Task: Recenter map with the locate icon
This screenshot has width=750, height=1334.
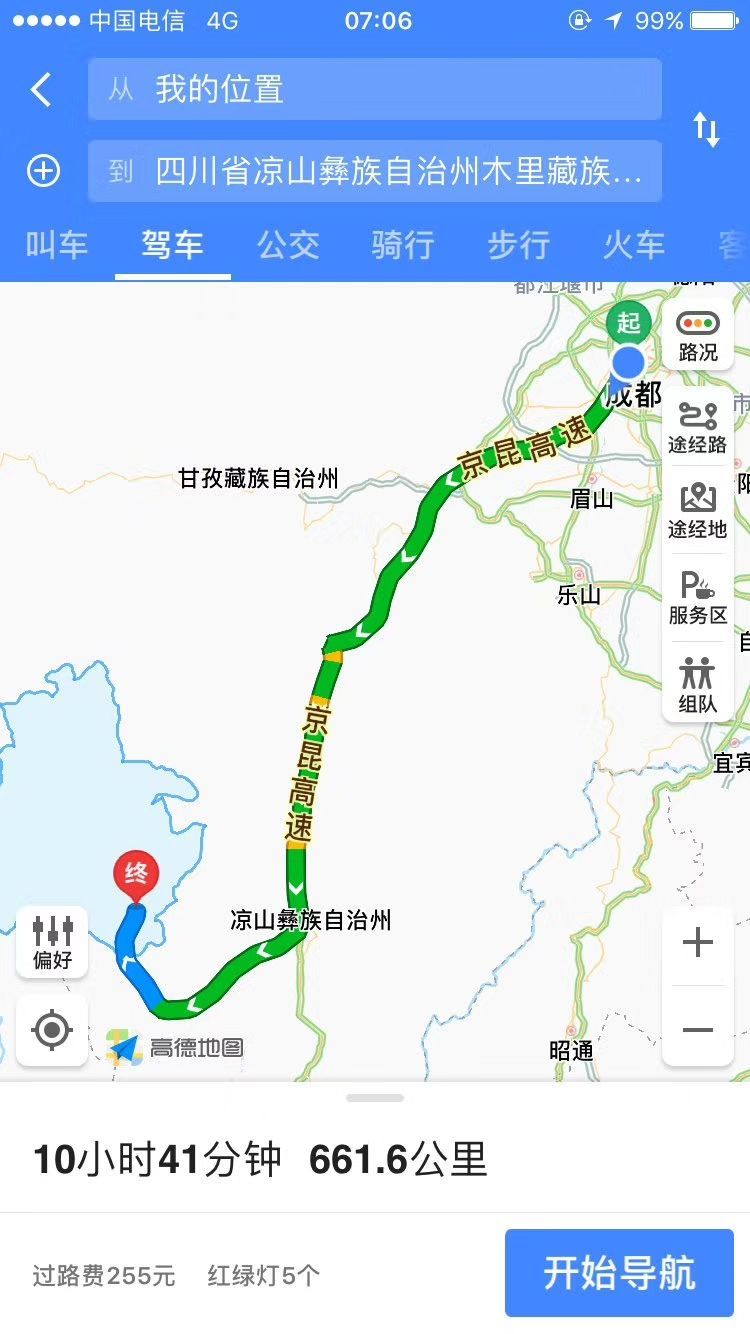Action: (x=51, y=1030)
